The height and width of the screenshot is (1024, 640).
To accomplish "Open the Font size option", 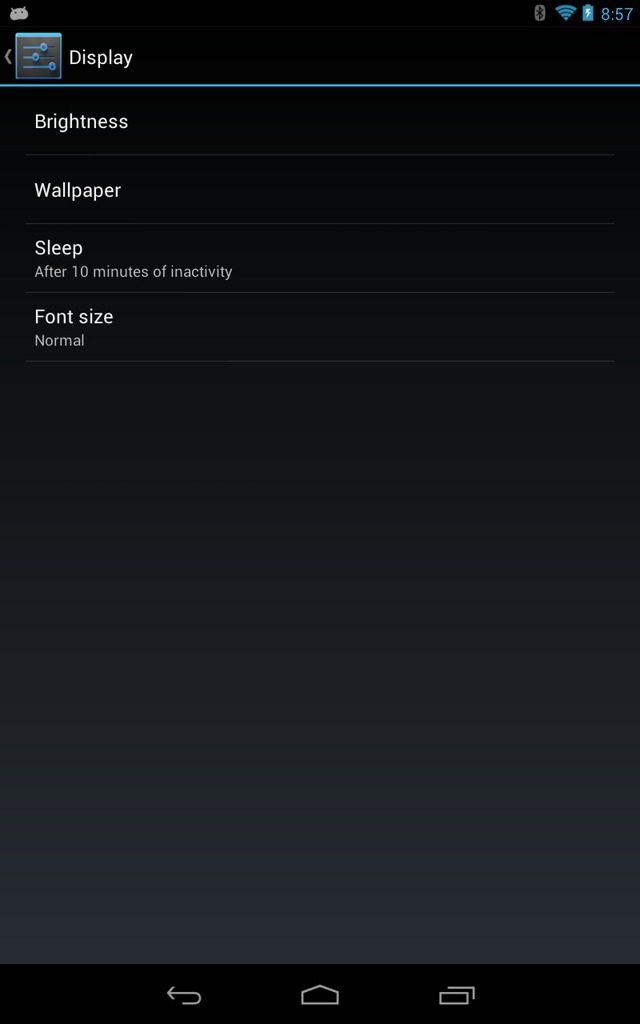I will point(320,327).
